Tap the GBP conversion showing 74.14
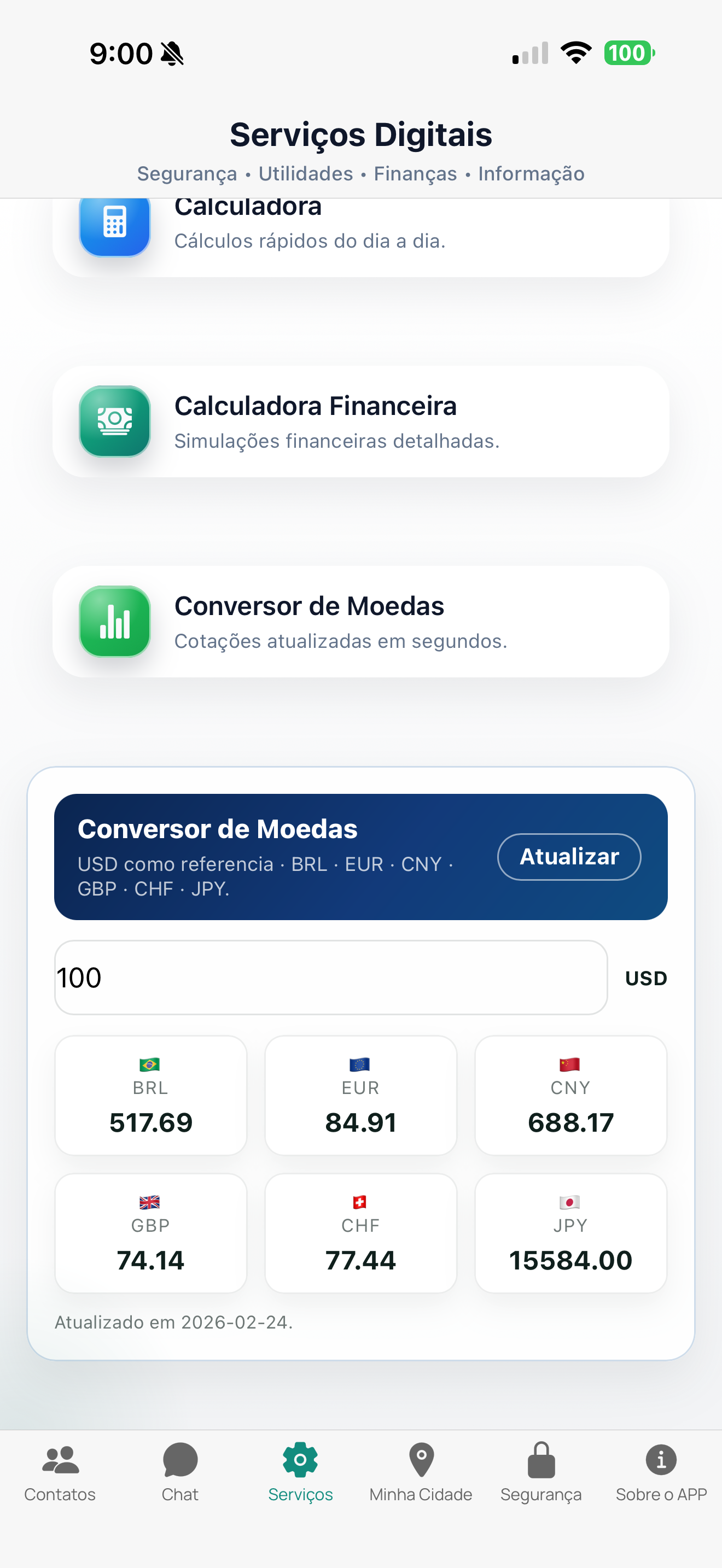 [x=150, y=1233]
